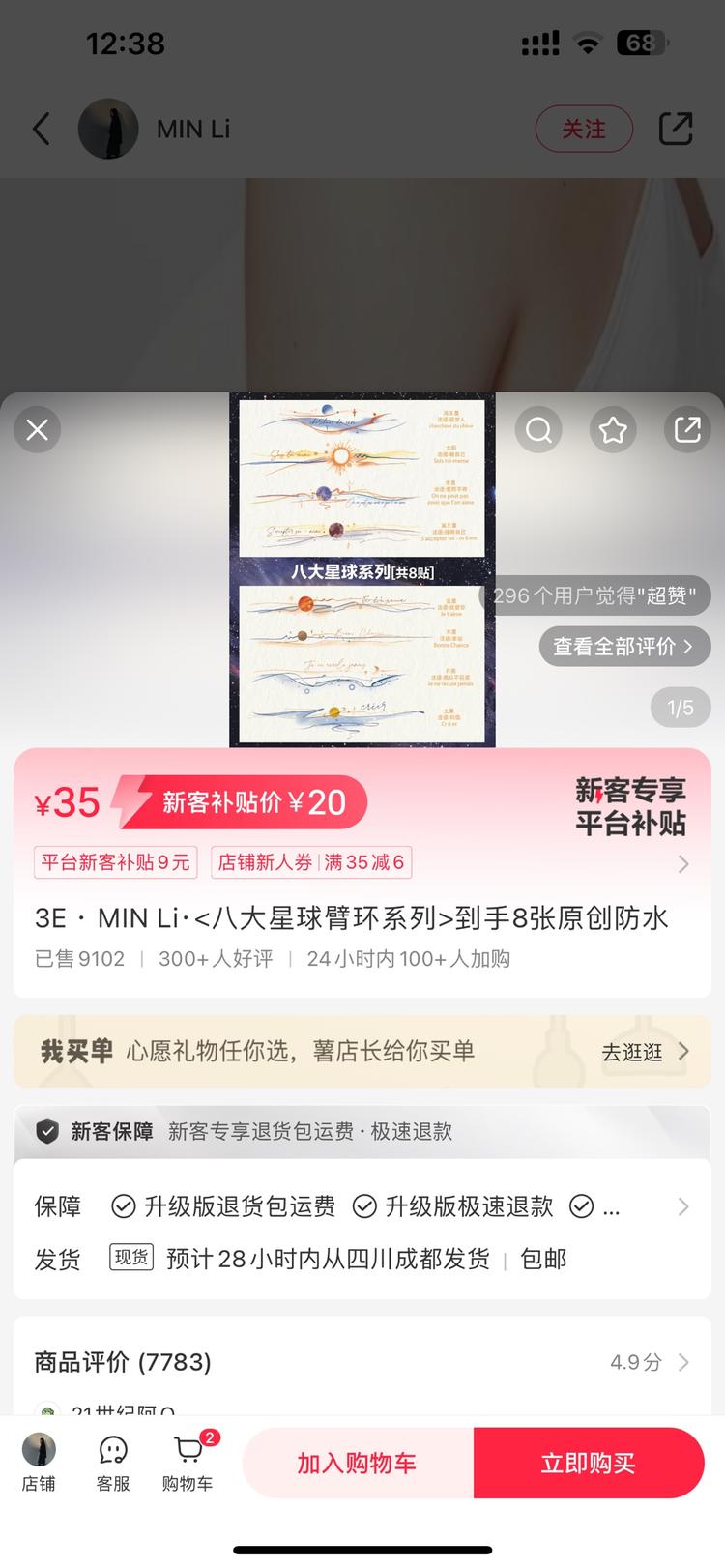Open the product image search with the magnifier icon
The width and height of the screenshot is (725, 1568).
(538, 429)
